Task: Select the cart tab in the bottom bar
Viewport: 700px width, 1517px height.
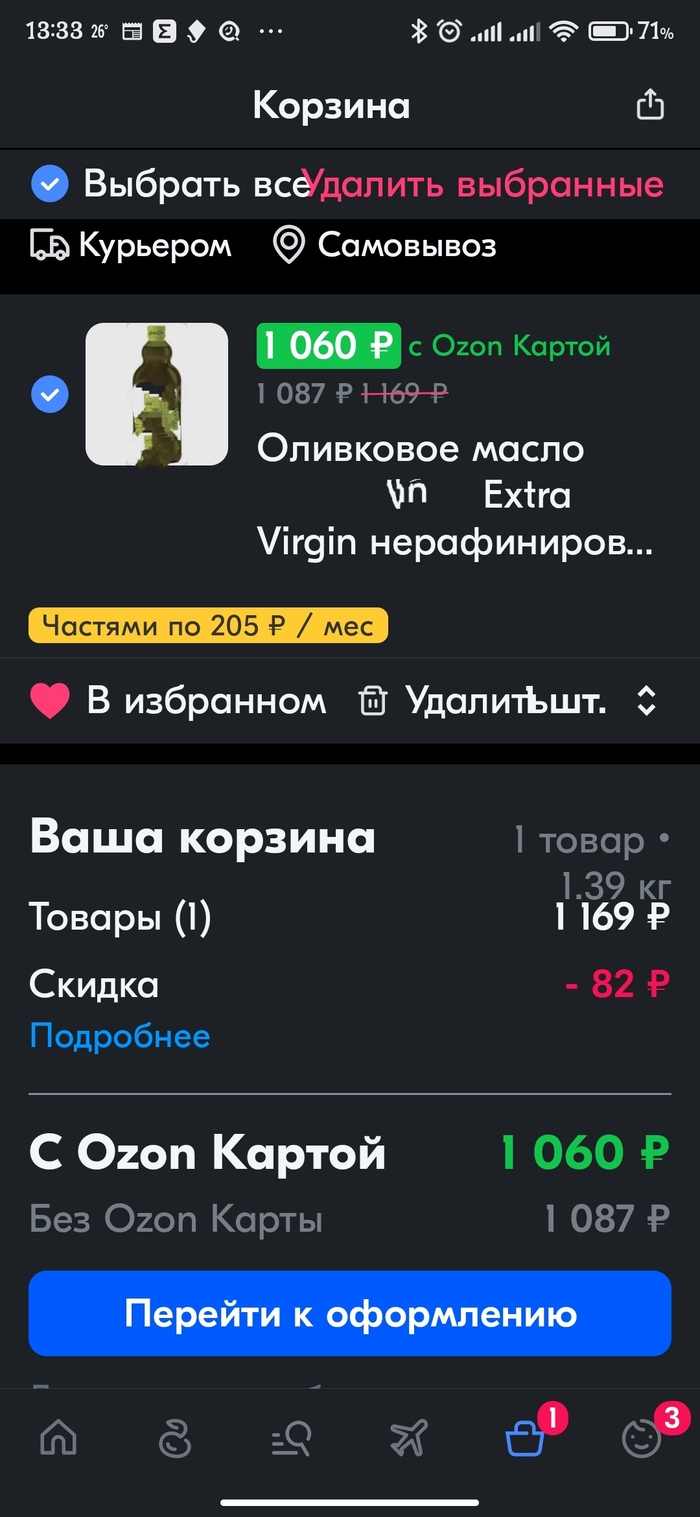Action: [x=525, y=1439]
